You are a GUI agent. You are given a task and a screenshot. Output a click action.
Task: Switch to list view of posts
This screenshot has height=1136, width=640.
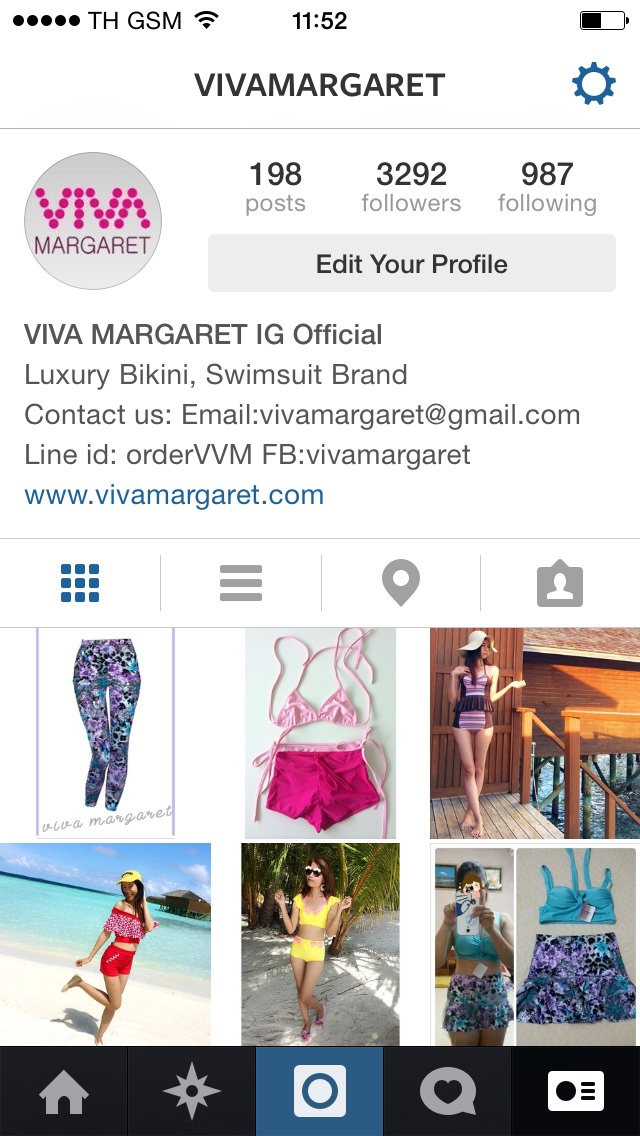tap(241, 583)
